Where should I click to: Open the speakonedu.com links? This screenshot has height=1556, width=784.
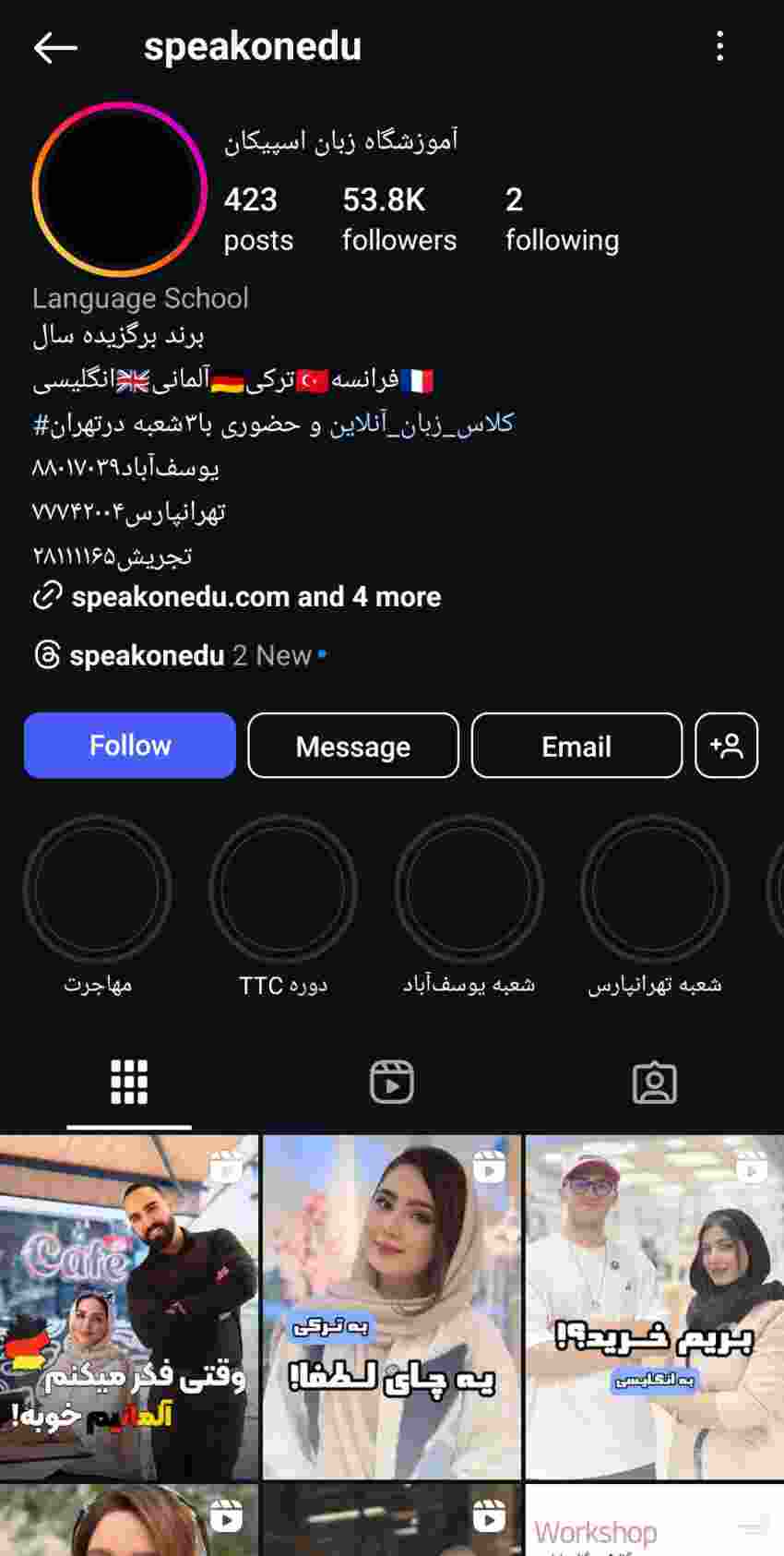[x=237, y=597]
